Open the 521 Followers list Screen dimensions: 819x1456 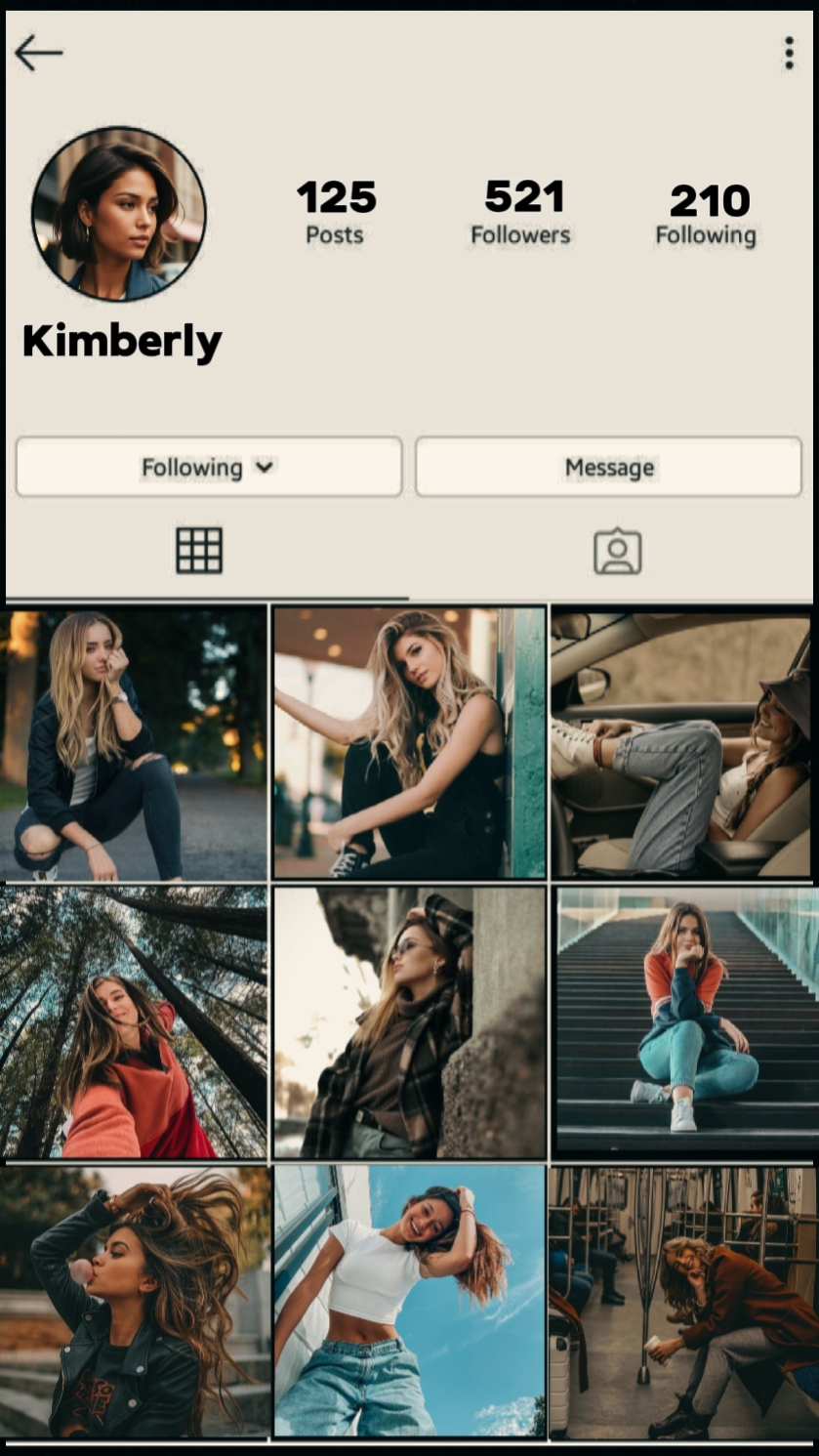click(521, 212)
